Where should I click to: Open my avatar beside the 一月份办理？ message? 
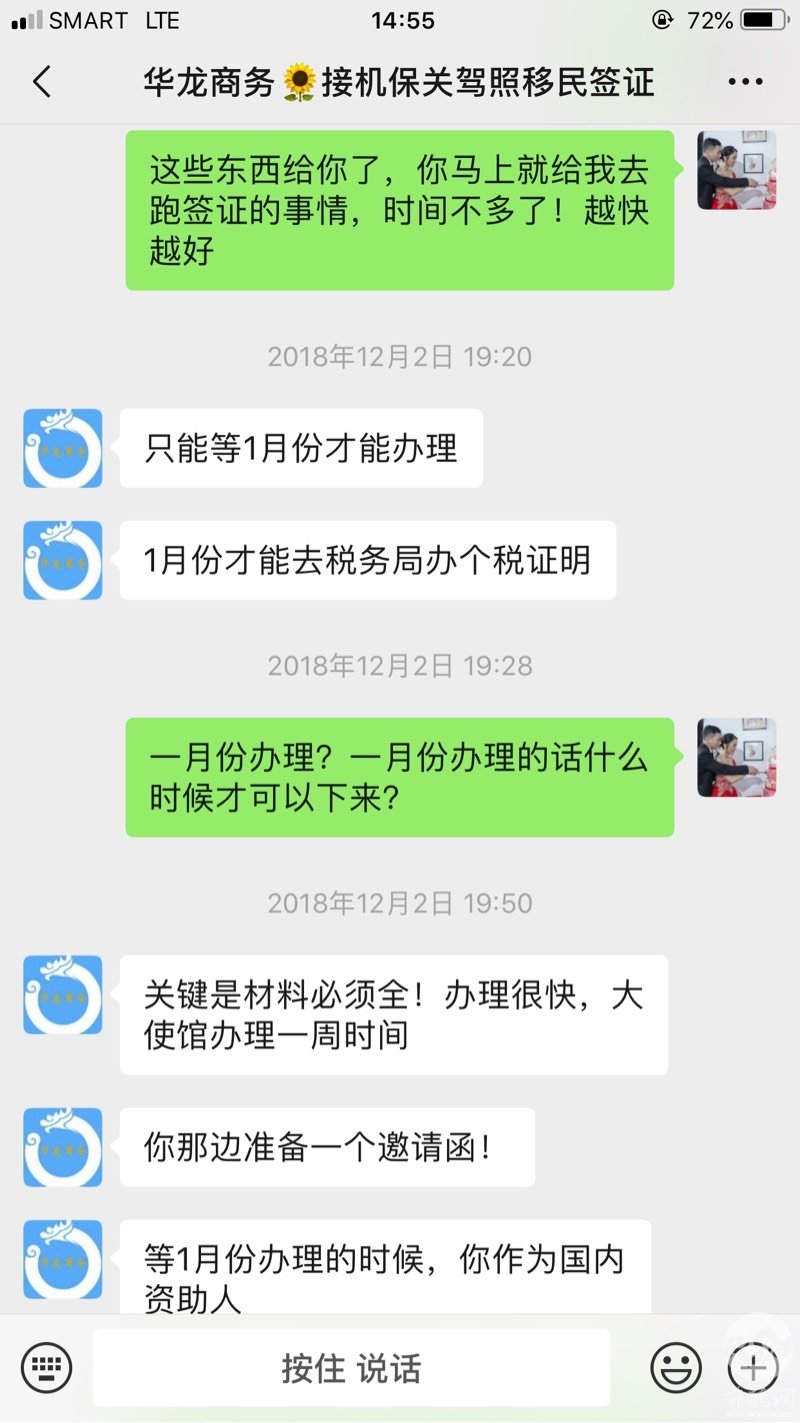tap(737, 757)
